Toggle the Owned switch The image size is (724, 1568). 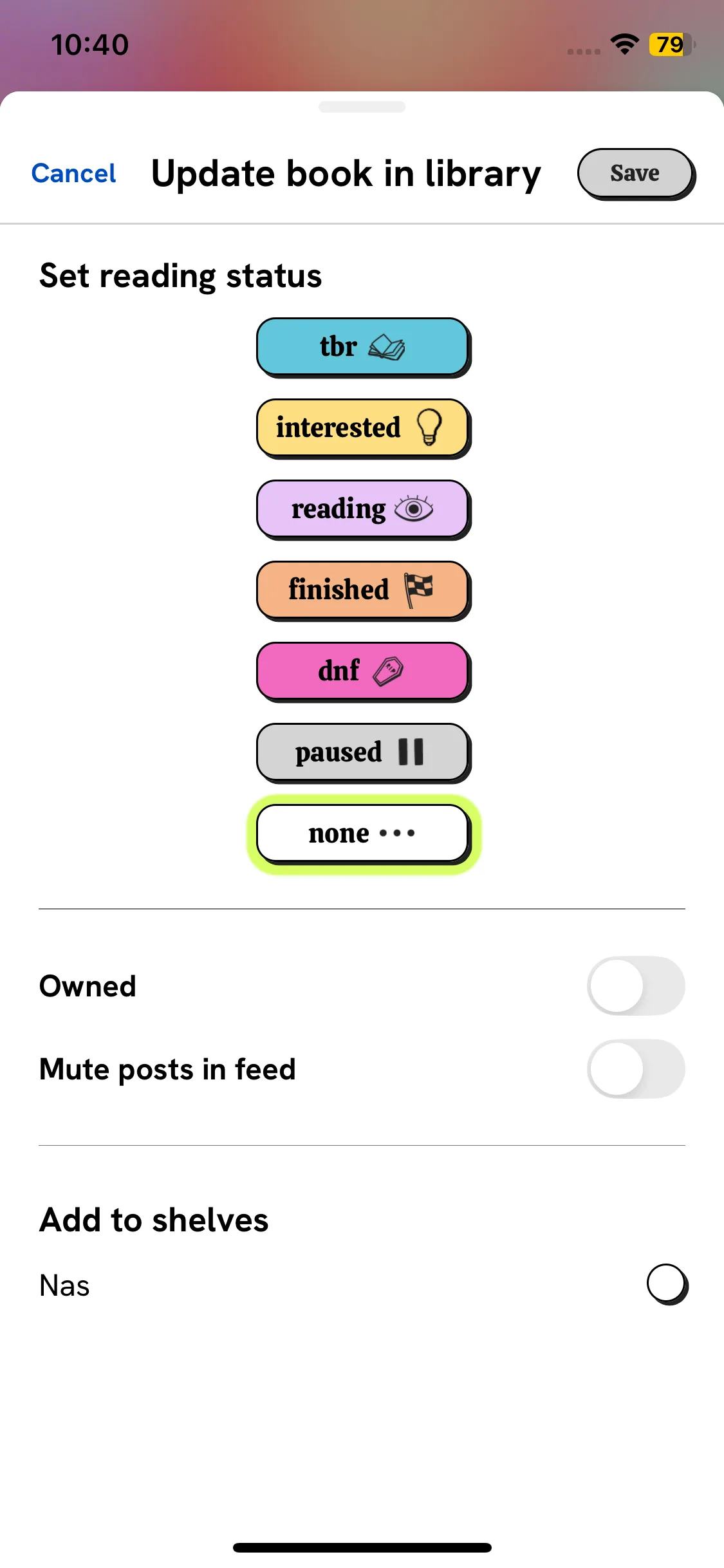tap(635, 986)
